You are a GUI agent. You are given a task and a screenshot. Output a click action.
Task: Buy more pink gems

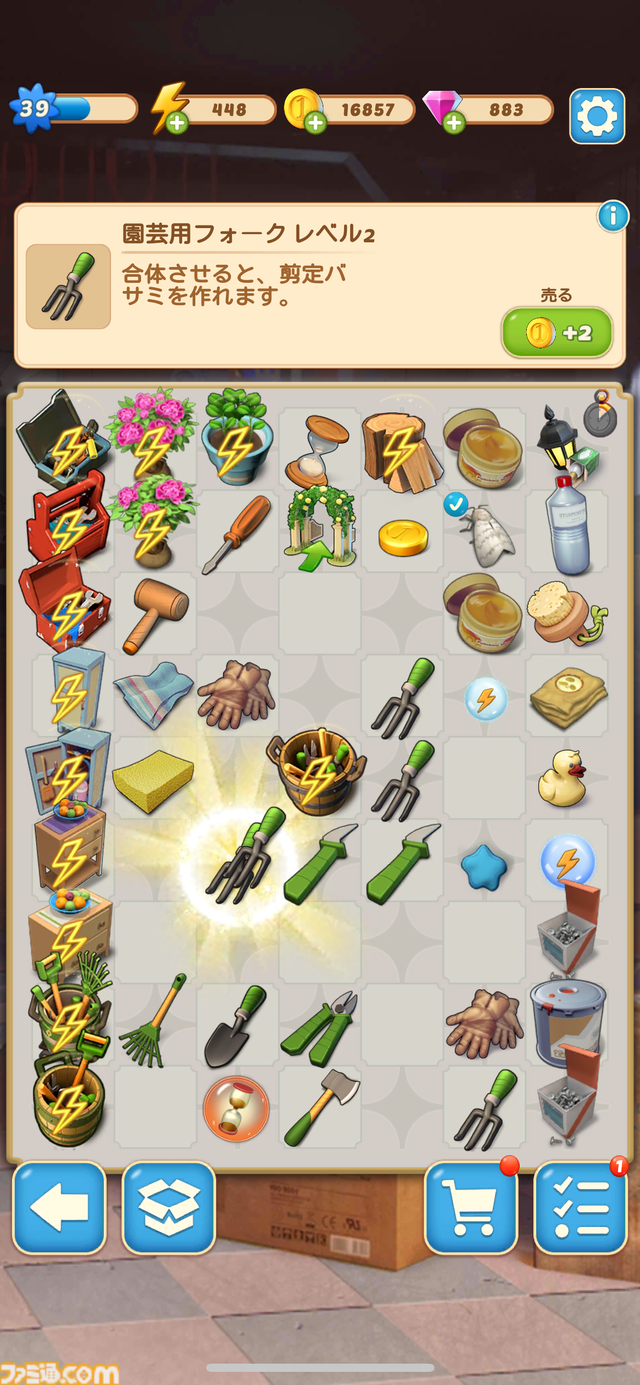pyautogui.click(x=454, y=124)
